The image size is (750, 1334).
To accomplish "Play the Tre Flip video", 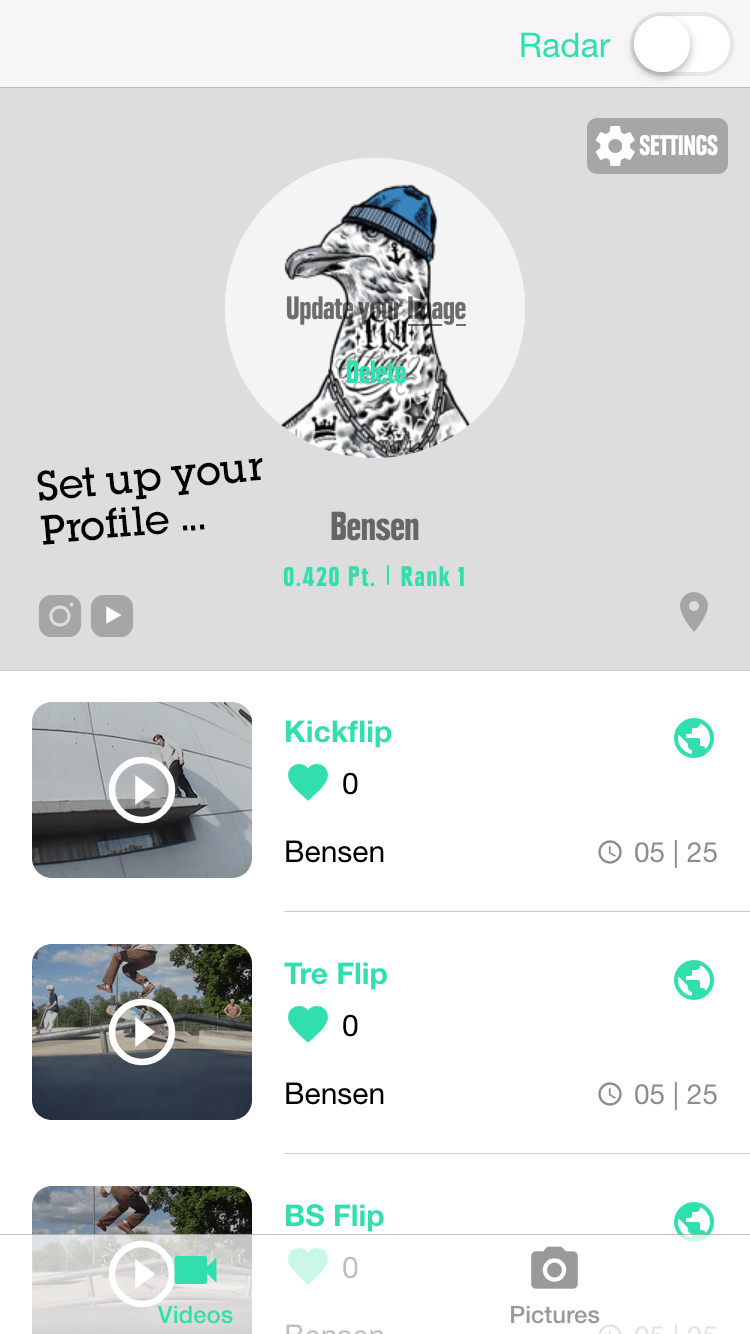I will pyautogui.click(x=142, y=1032).
